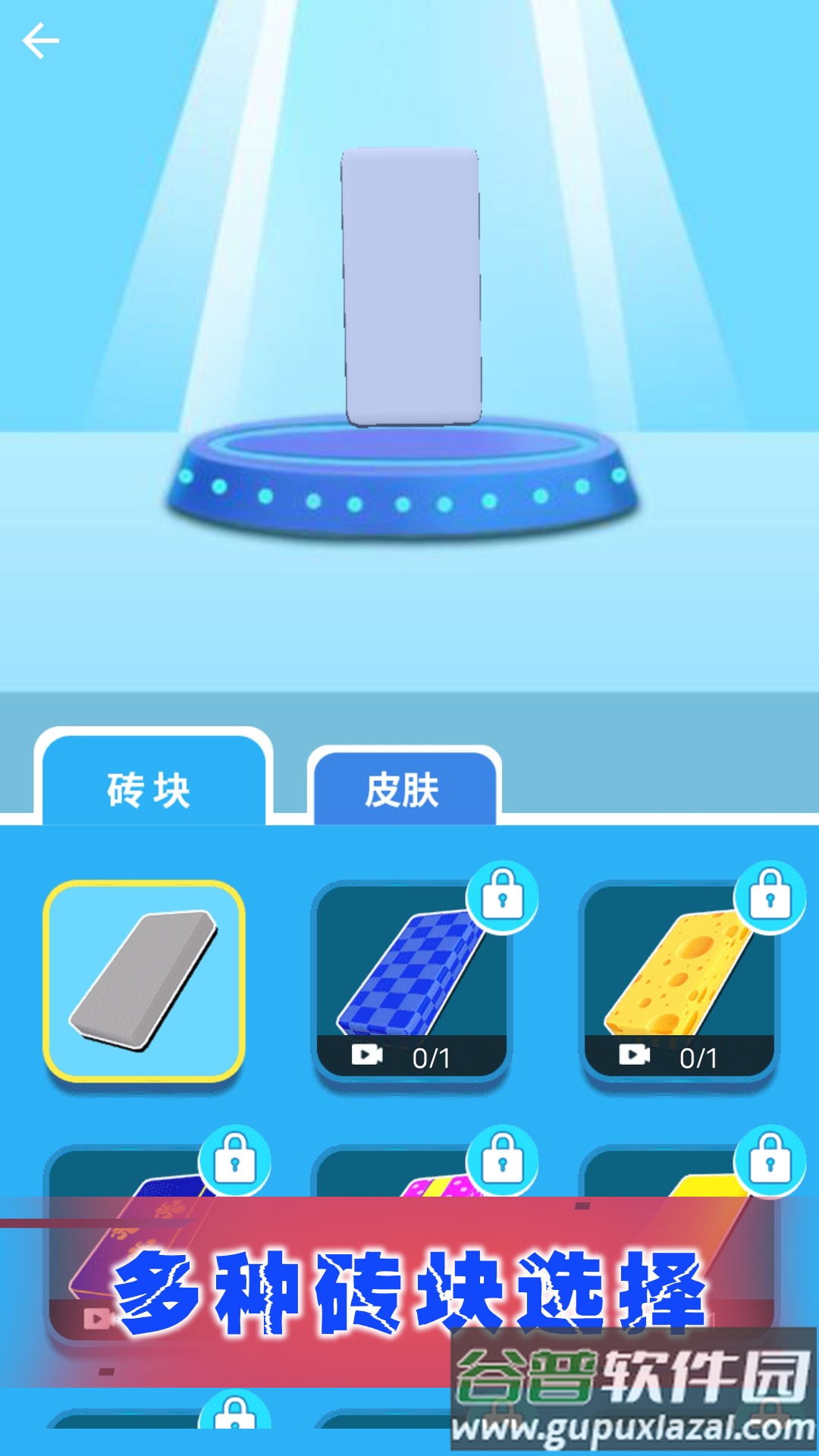Select the blue checkered brick thumbnail
The height and width of the screenshot is (1456, 819).
click(x=419, y=978)
